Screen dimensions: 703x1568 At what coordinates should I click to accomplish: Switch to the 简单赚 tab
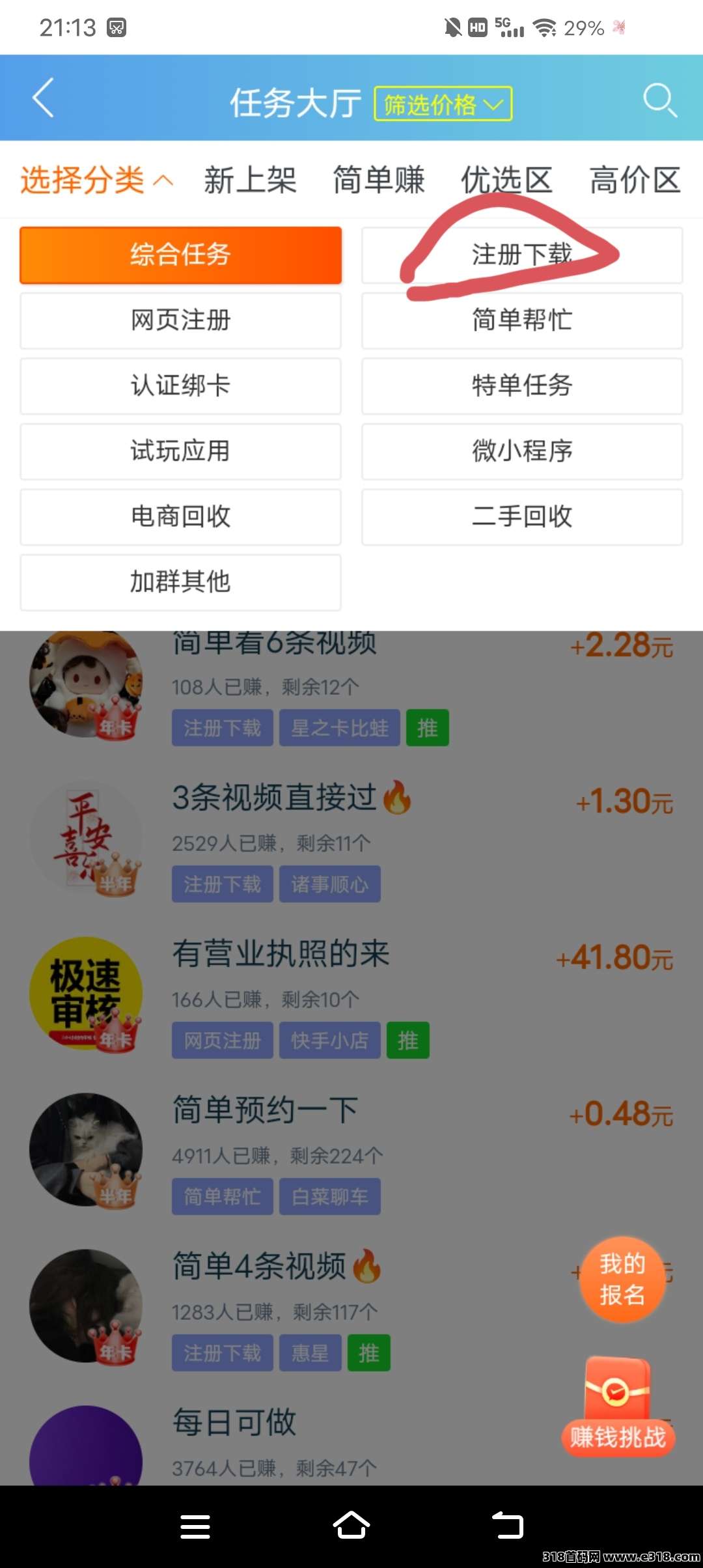point(378,180)
